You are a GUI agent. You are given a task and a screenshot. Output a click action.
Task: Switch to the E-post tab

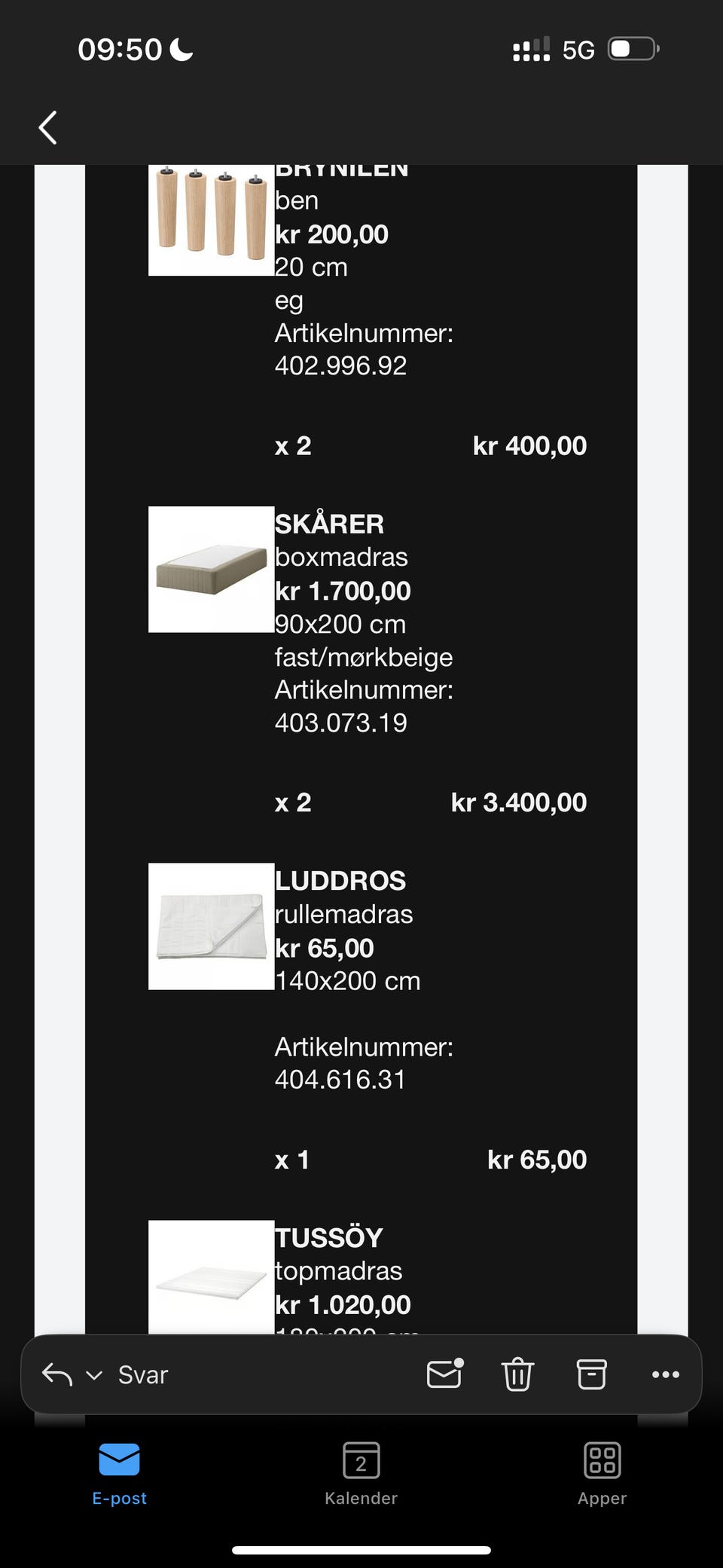pos(120,1474)
